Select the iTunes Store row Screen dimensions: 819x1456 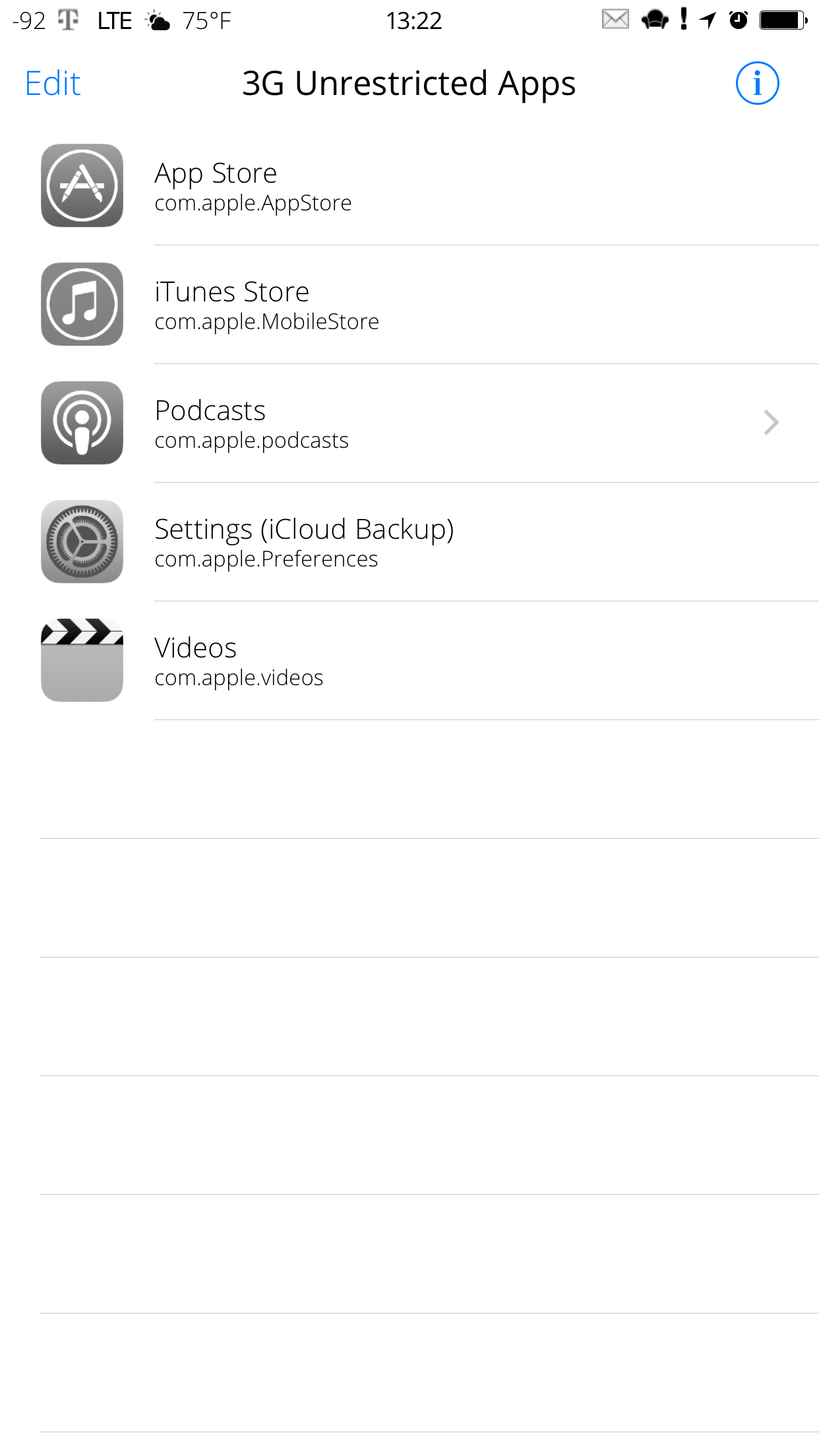[409, 305]
